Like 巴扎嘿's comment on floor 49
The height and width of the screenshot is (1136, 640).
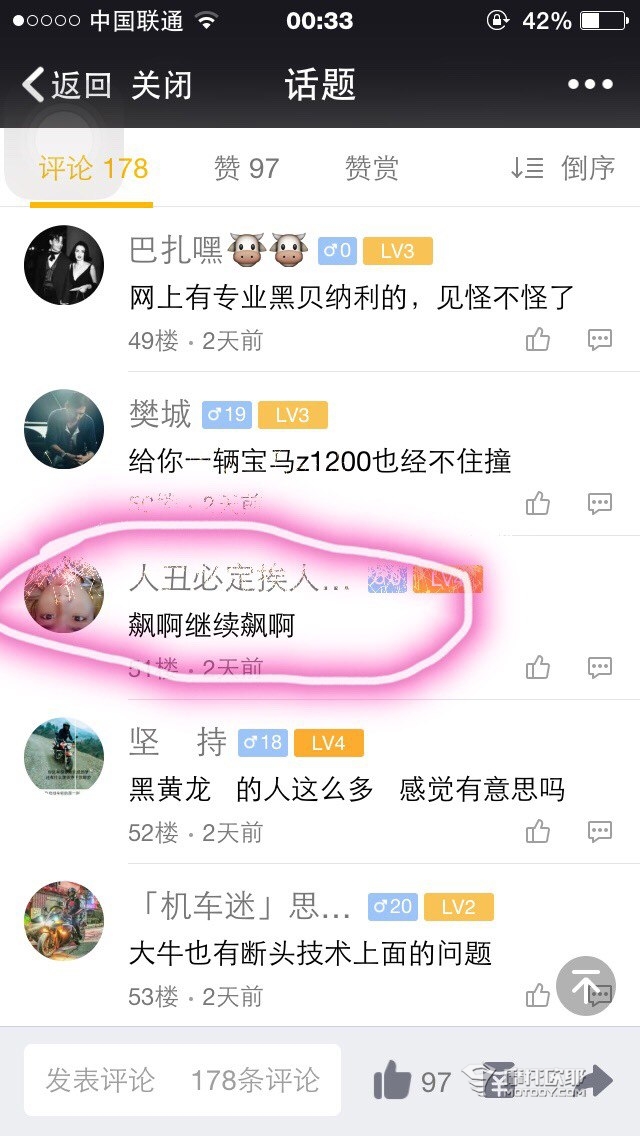[538, 340]
